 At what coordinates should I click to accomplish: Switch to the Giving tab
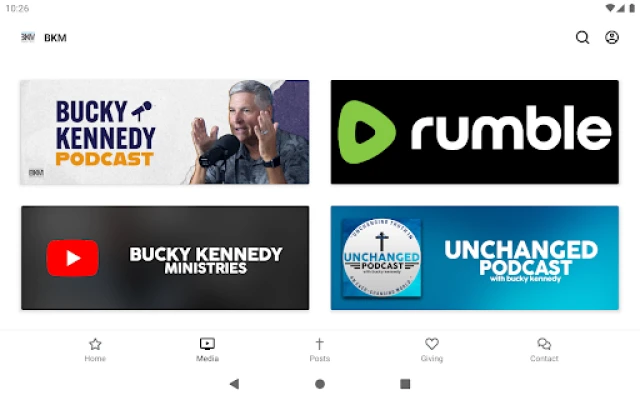[x=431, y=349]
